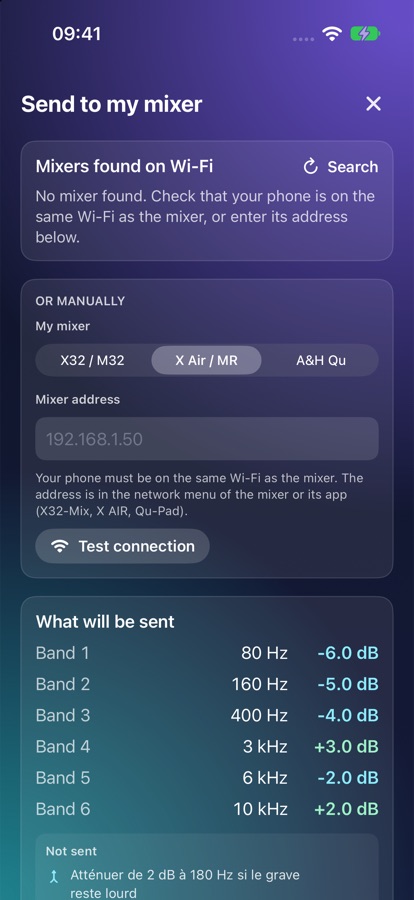Select the X32 / M32 mixer type
This screenshot has height=900, width=414.
coord(92,360)
